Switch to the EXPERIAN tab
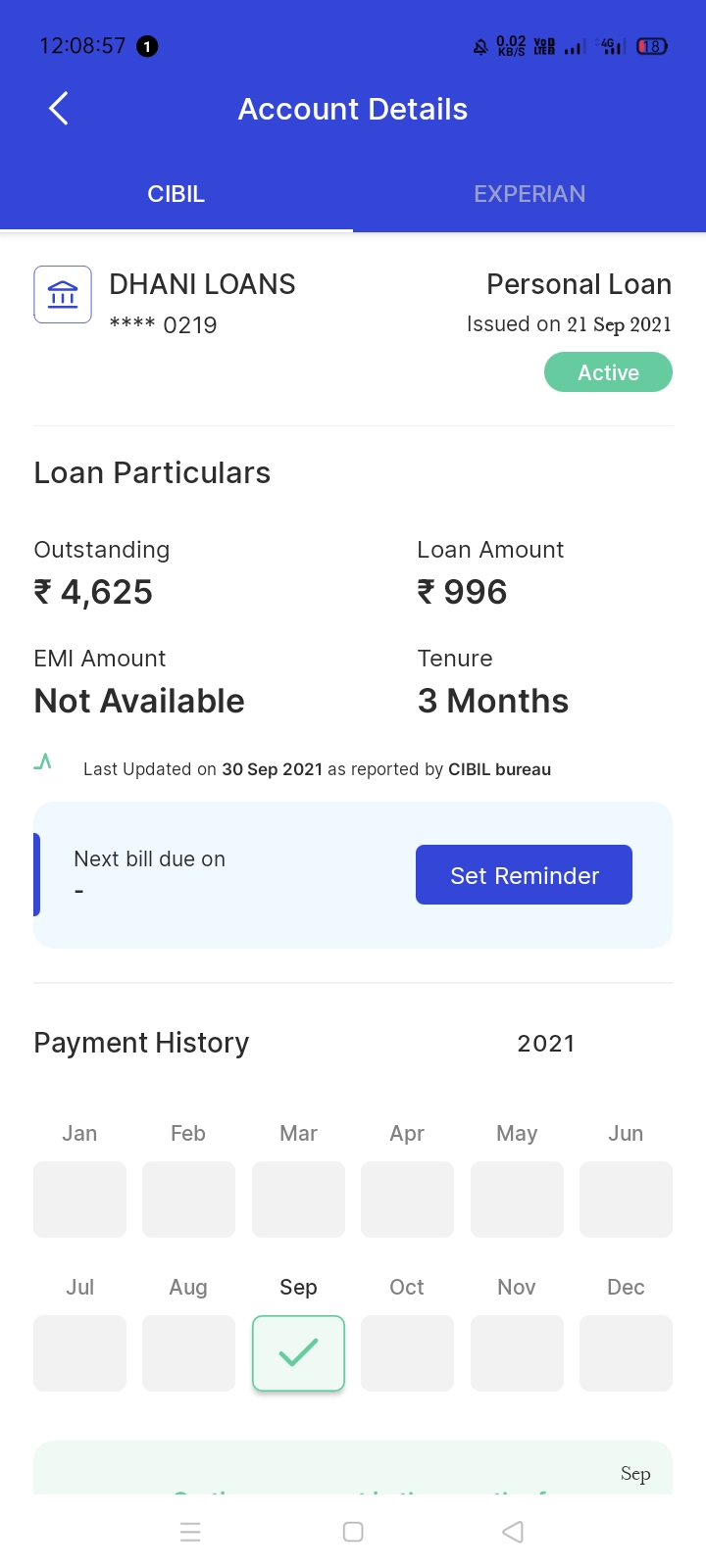This screenshot has height=1568, width=706. point(529,194)
